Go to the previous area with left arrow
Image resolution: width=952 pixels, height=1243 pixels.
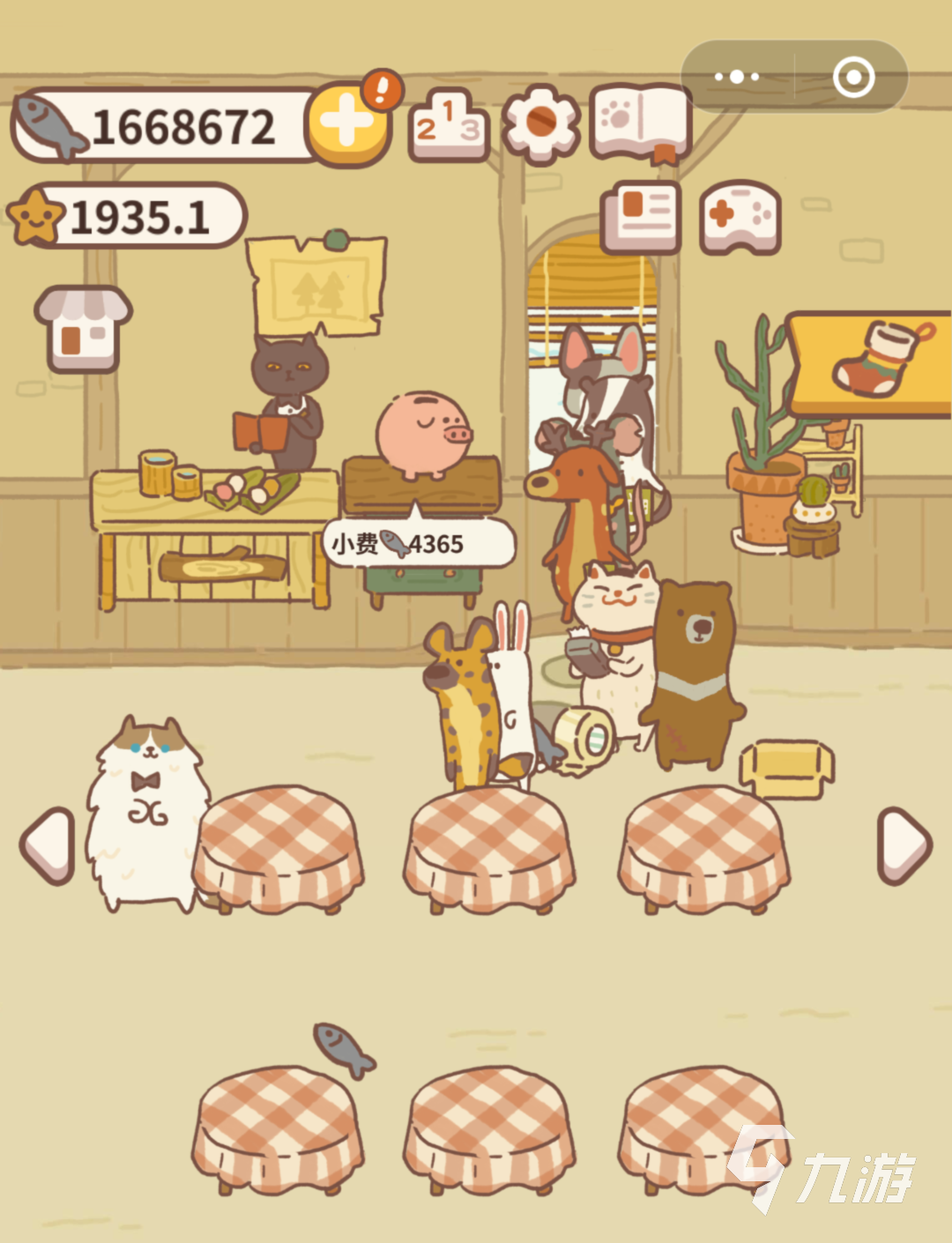[48, 845]
